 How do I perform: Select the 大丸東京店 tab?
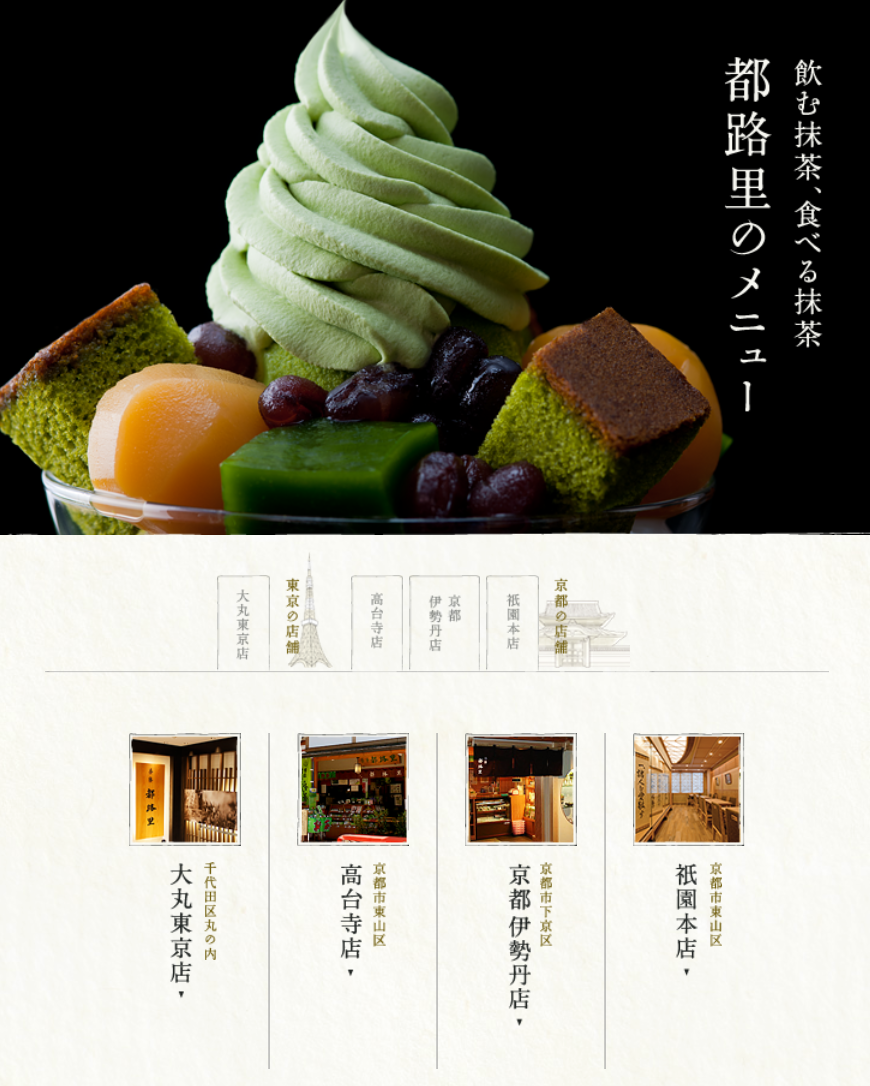point(243,622)
